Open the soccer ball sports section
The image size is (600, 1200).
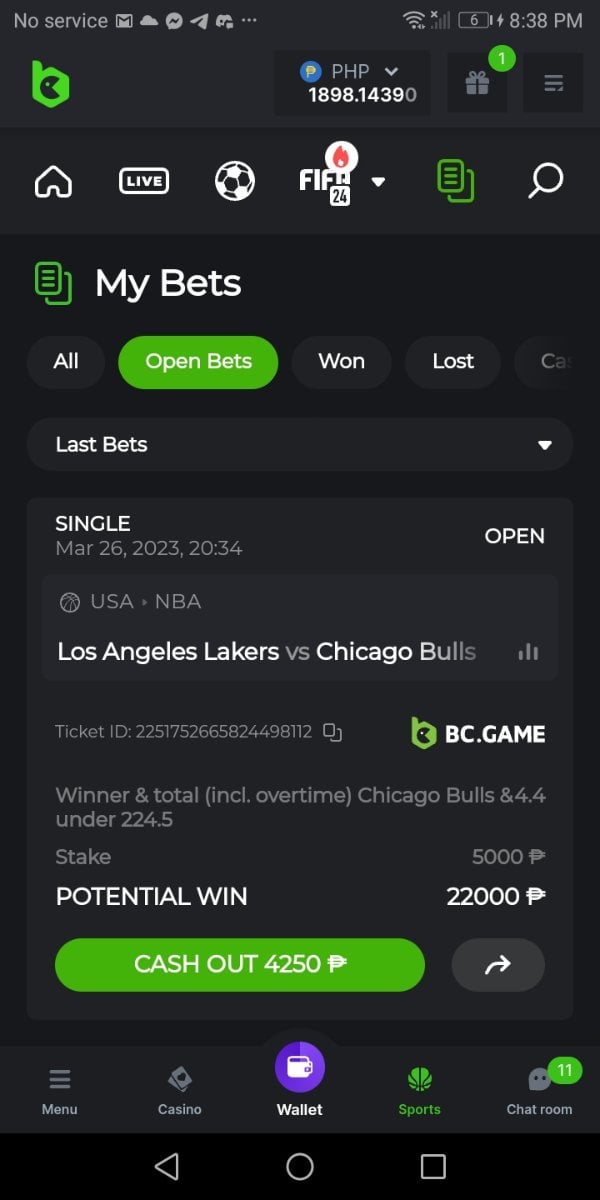click(234, 181)
